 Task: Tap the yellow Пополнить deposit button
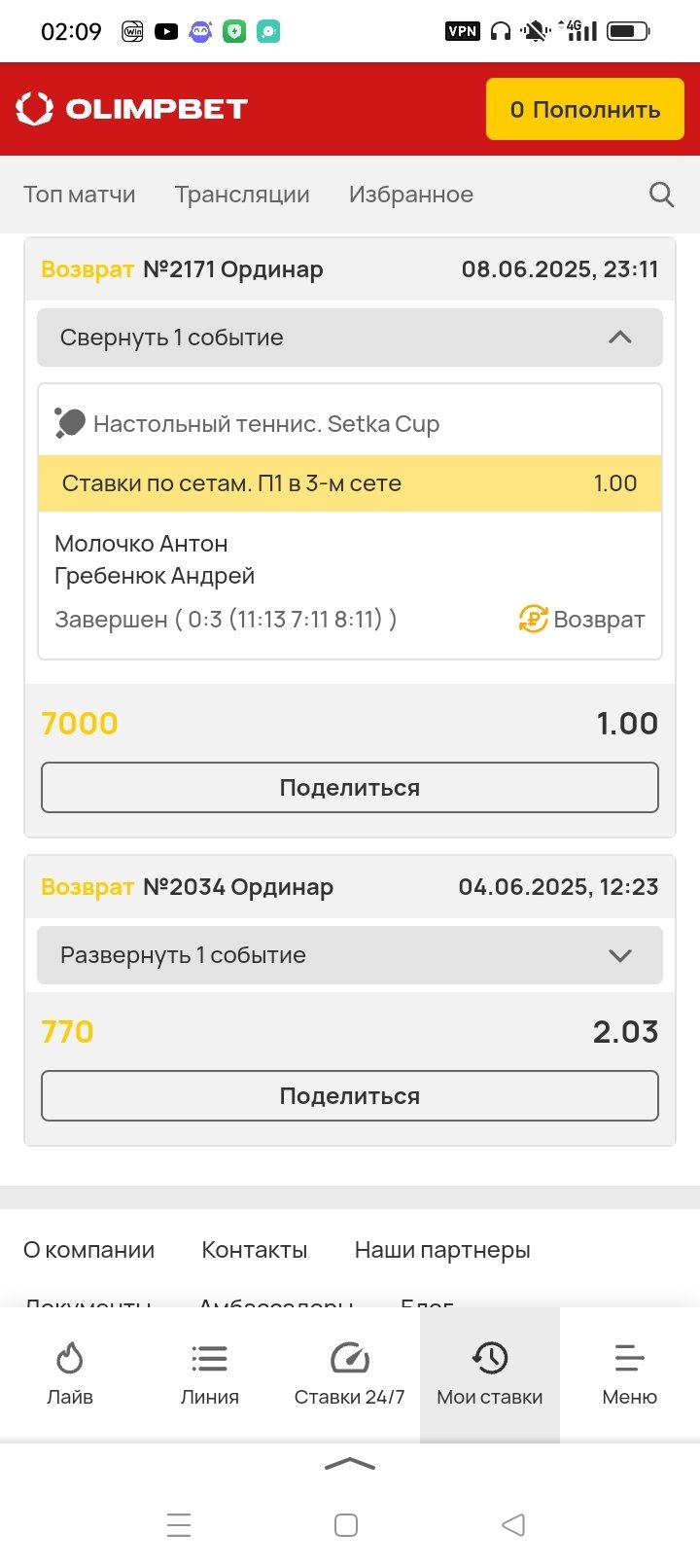pyautogui.click(x=585, y=110)
